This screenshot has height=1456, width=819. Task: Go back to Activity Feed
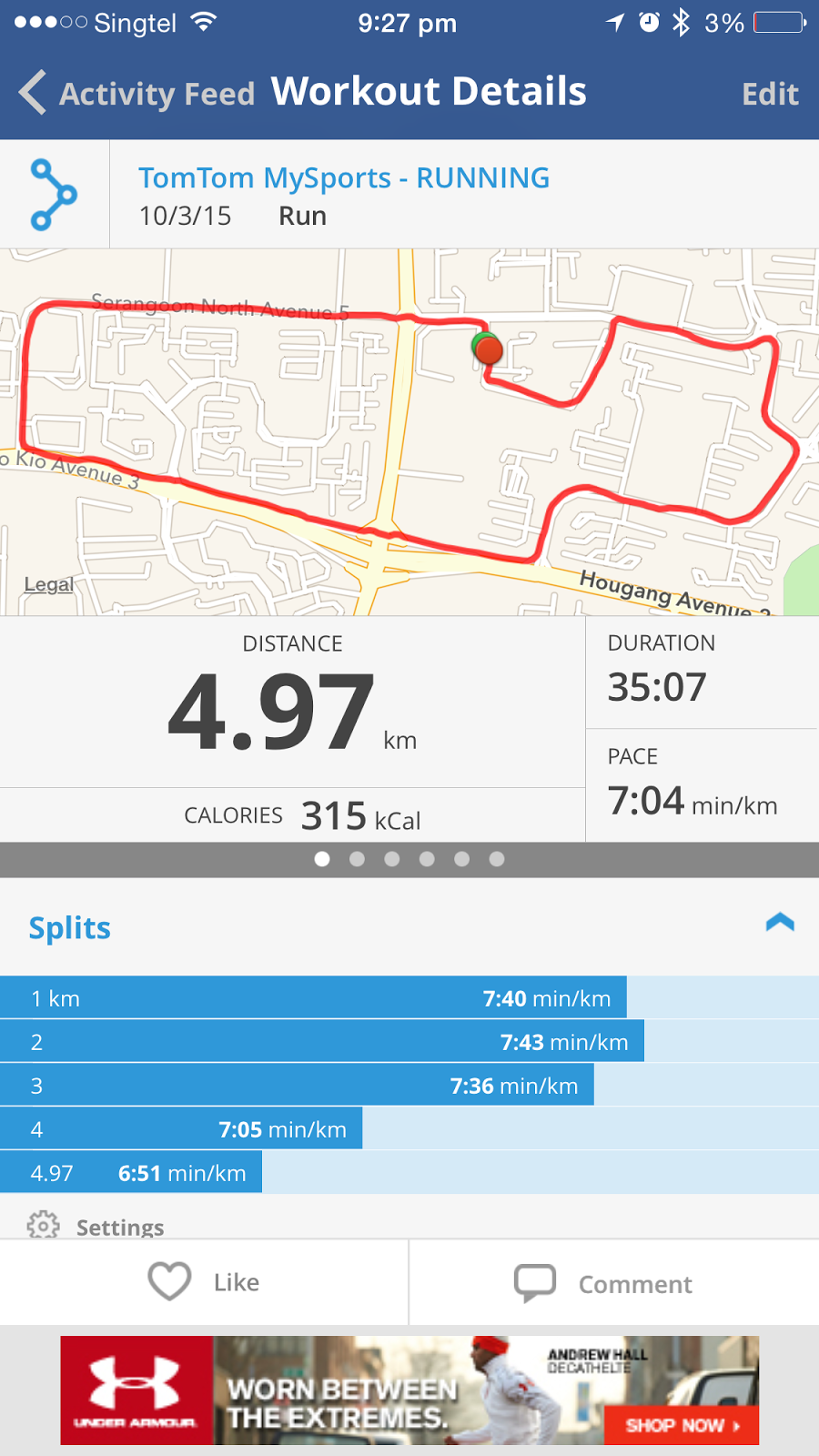coord(136,93)
